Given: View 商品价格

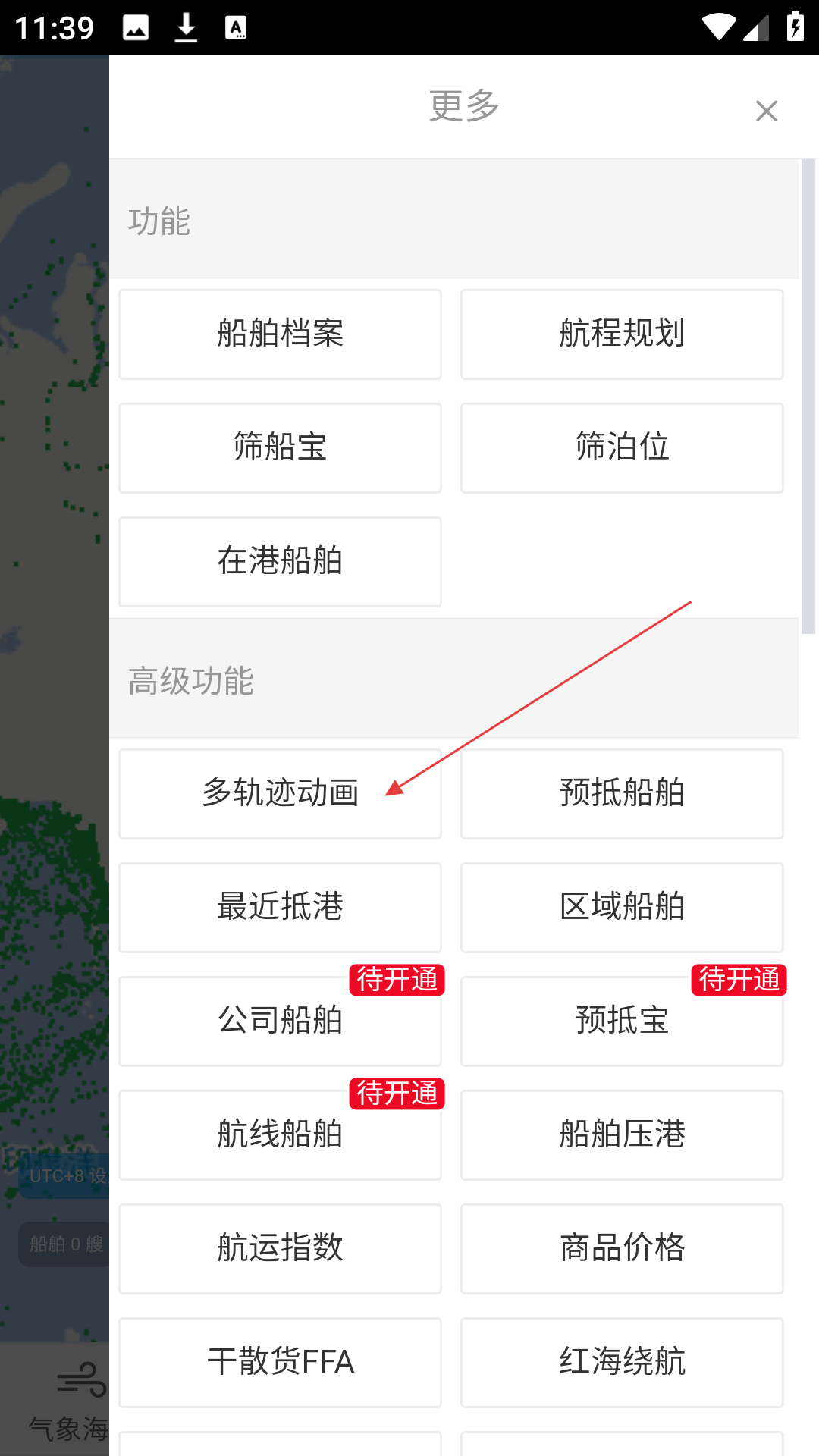Looking at the screenshot, I should click(622, 1249).
